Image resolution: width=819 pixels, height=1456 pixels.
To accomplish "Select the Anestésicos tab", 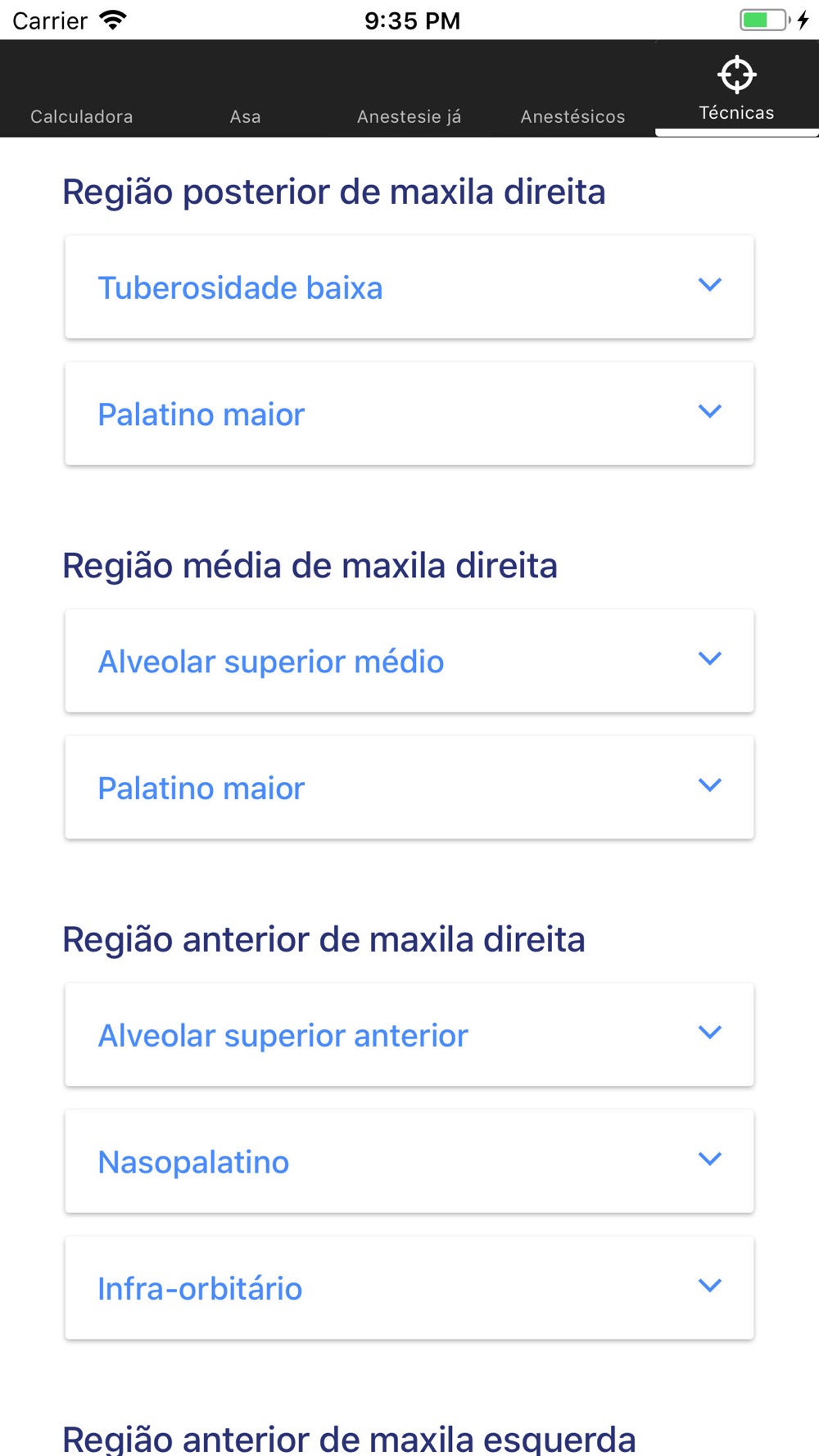I will (573, 88).
